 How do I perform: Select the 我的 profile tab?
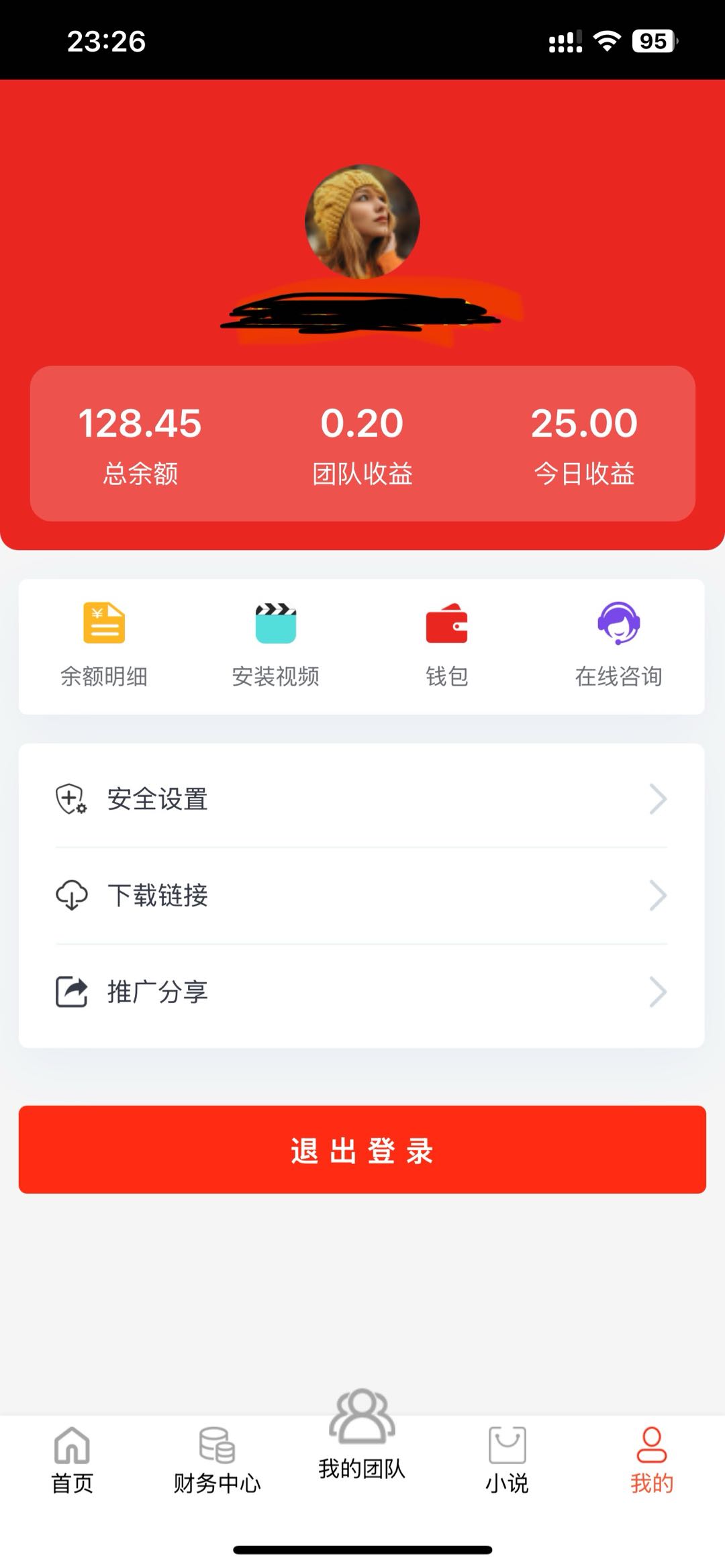(x=652, y=1463)
